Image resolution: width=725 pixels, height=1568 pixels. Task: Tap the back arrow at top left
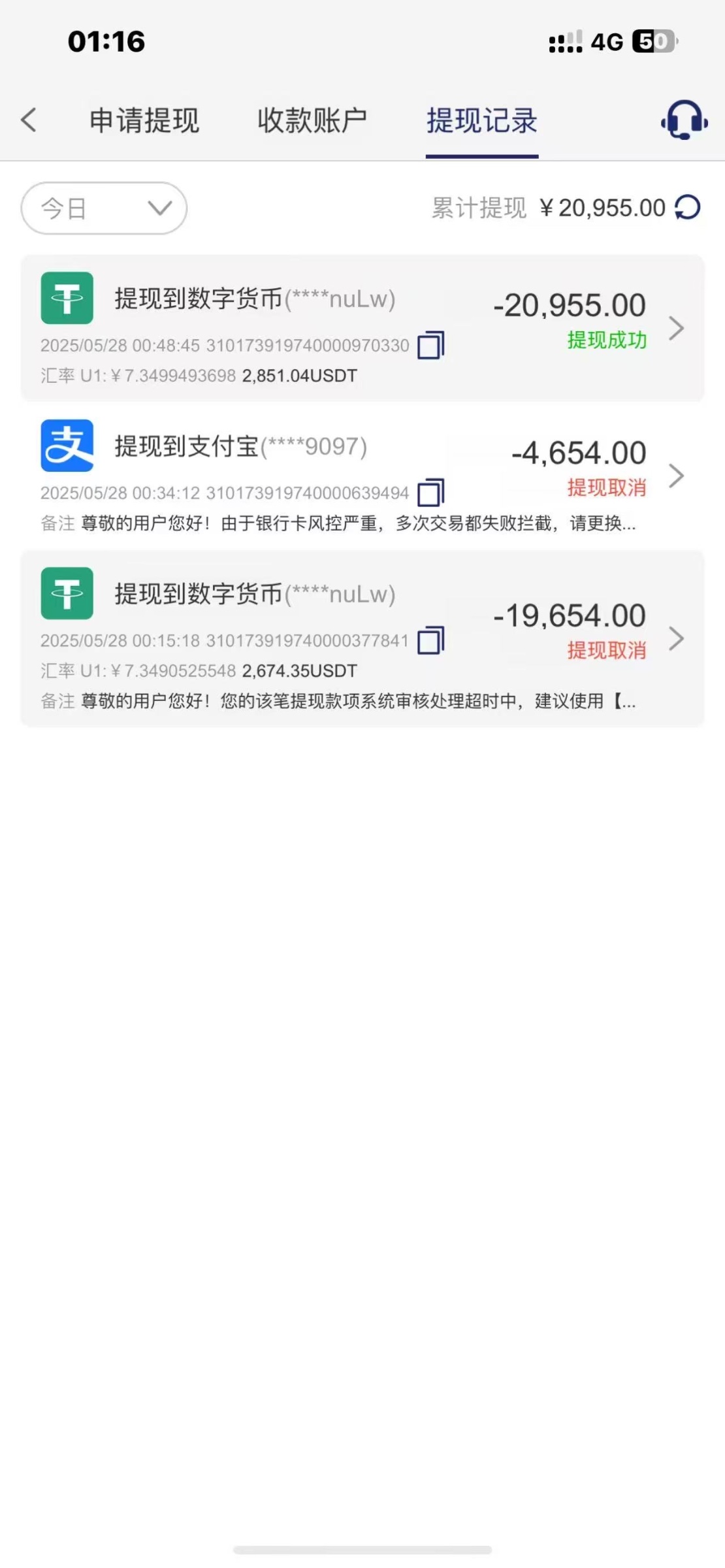pyautogui.click(x=27, y=121)
